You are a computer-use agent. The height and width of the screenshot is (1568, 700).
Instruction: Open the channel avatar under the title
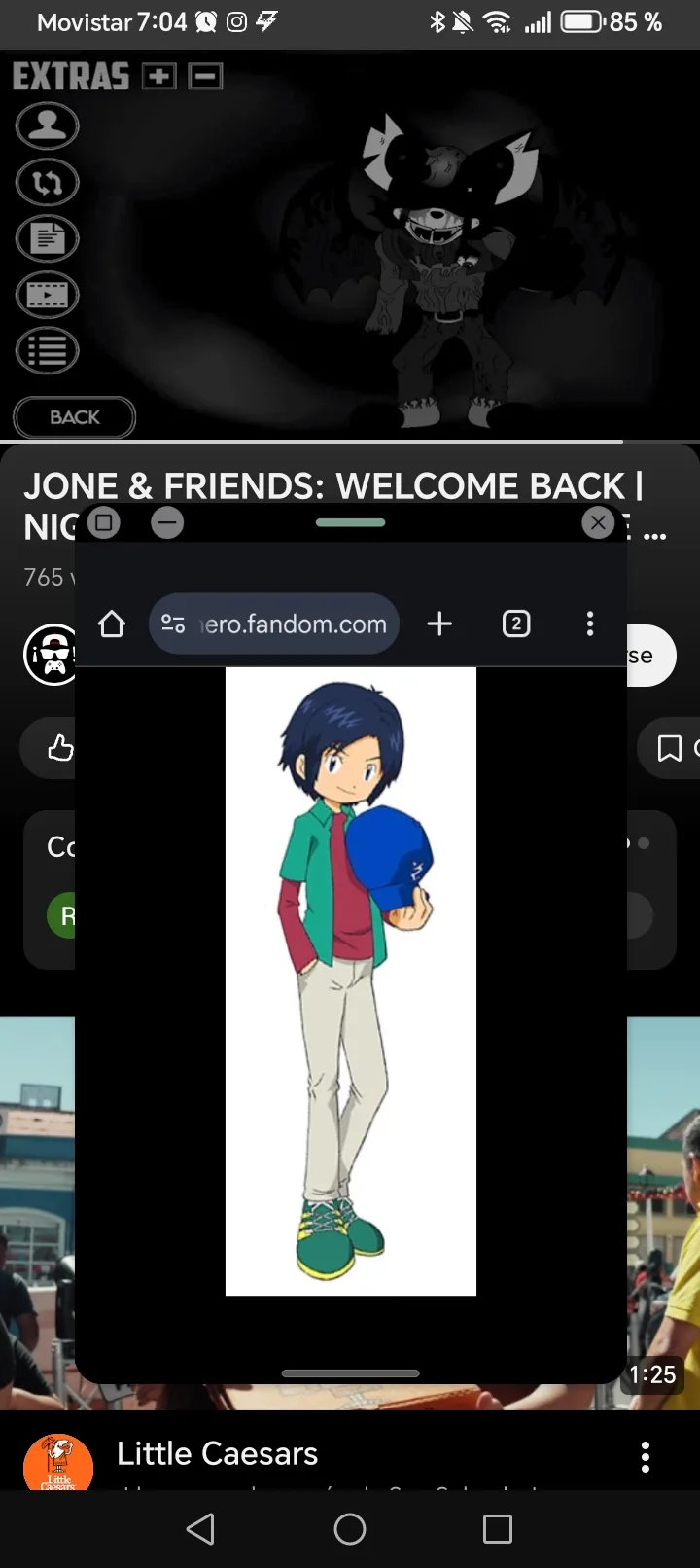[49, 655]
